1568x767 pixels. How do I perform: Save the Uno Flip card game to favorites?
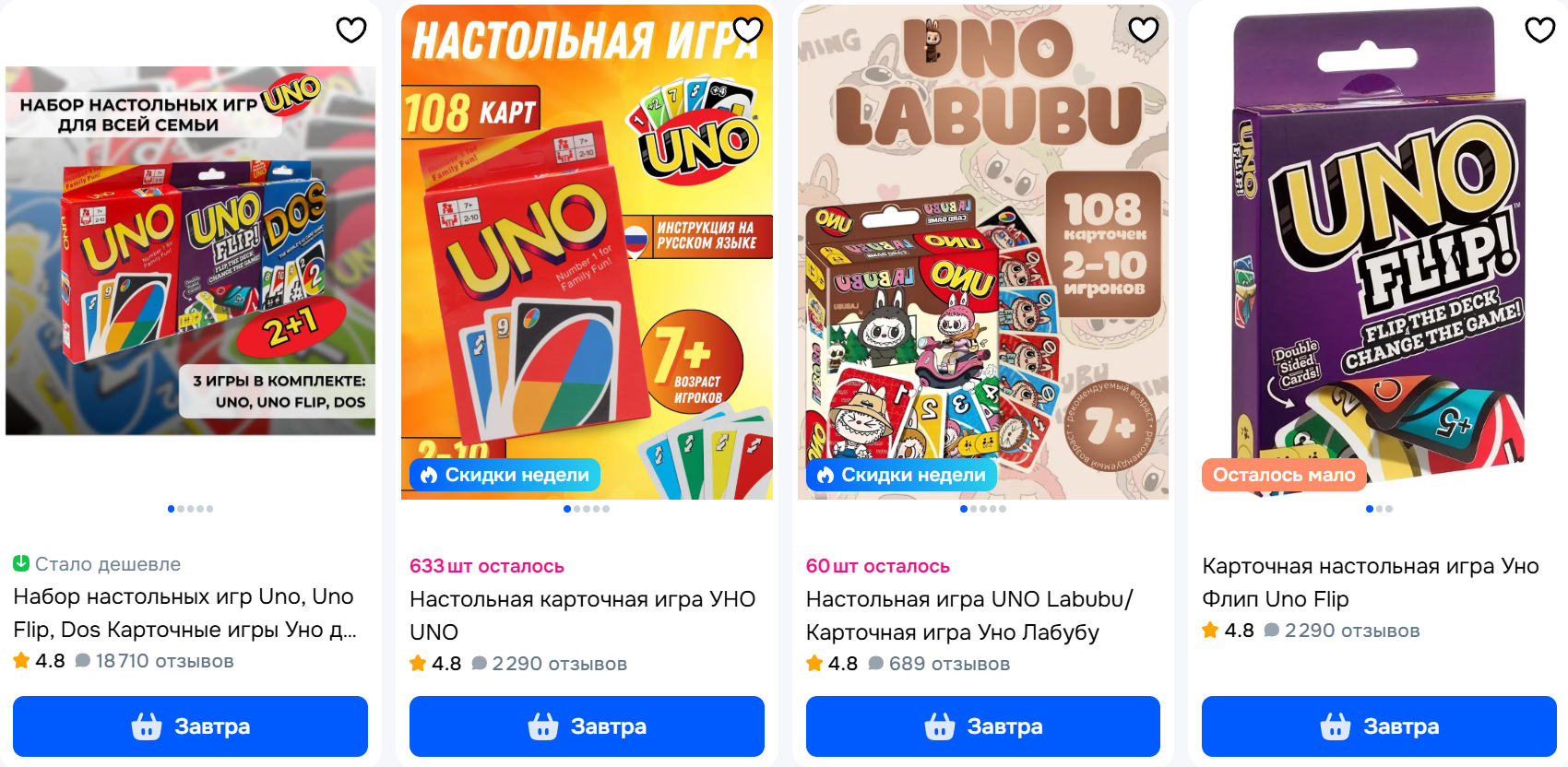click(x=1539, y=30)
